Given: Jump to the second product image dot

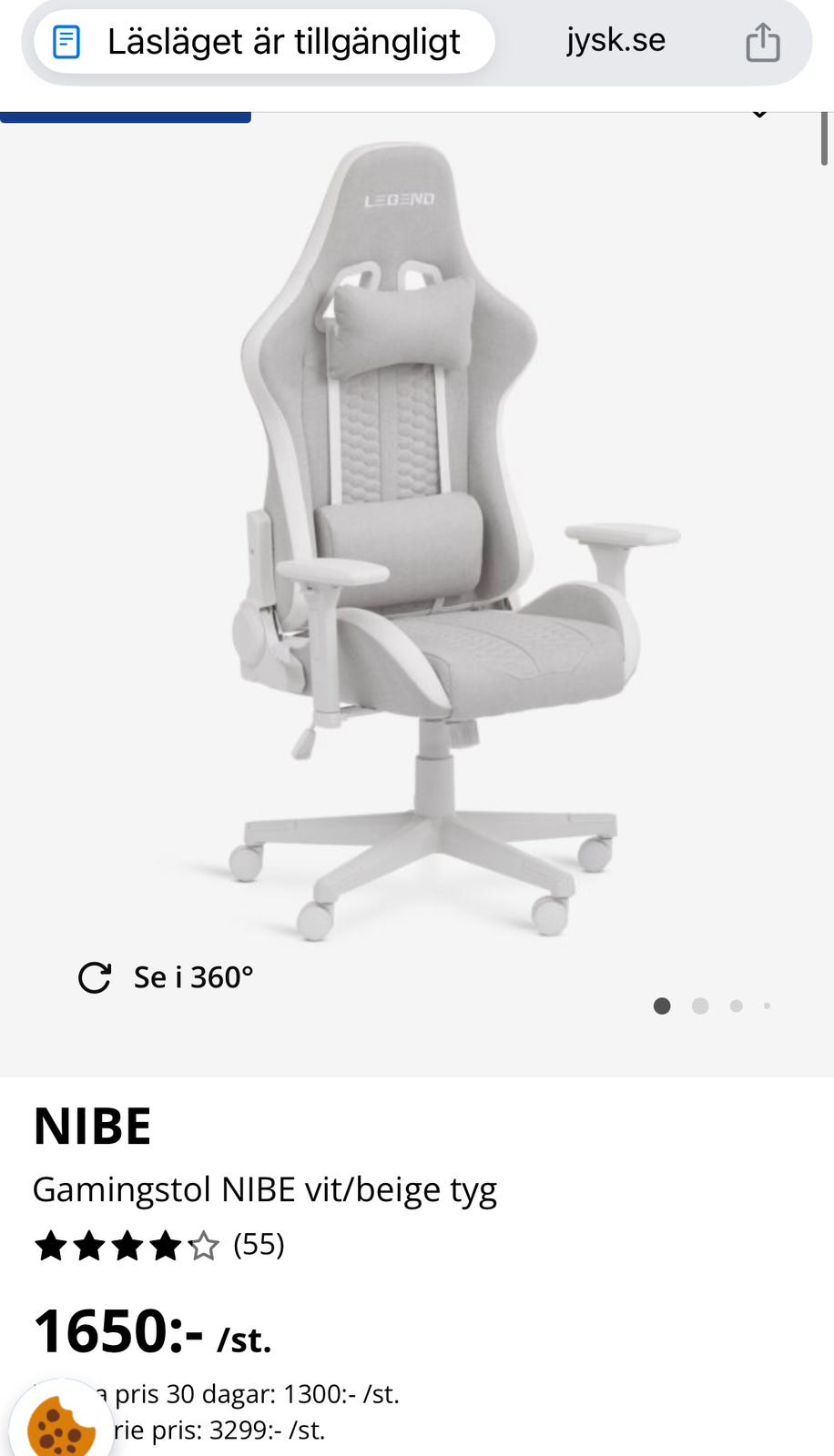Looking at the screenshot, I should (700, 1006).
